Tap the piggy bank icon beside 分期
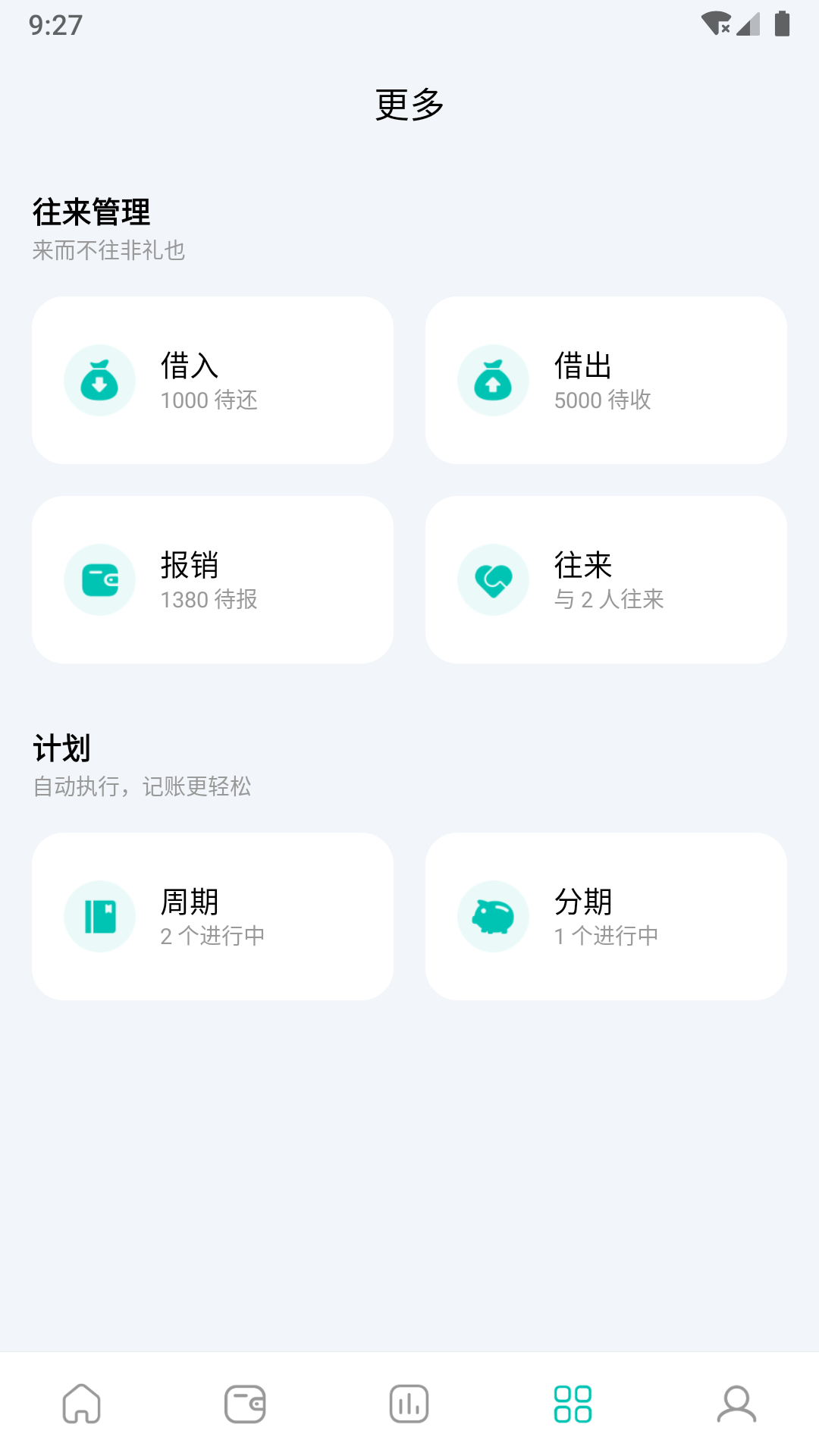The image size is (819, 1456). pyautogui.click(x=493, y=916)
